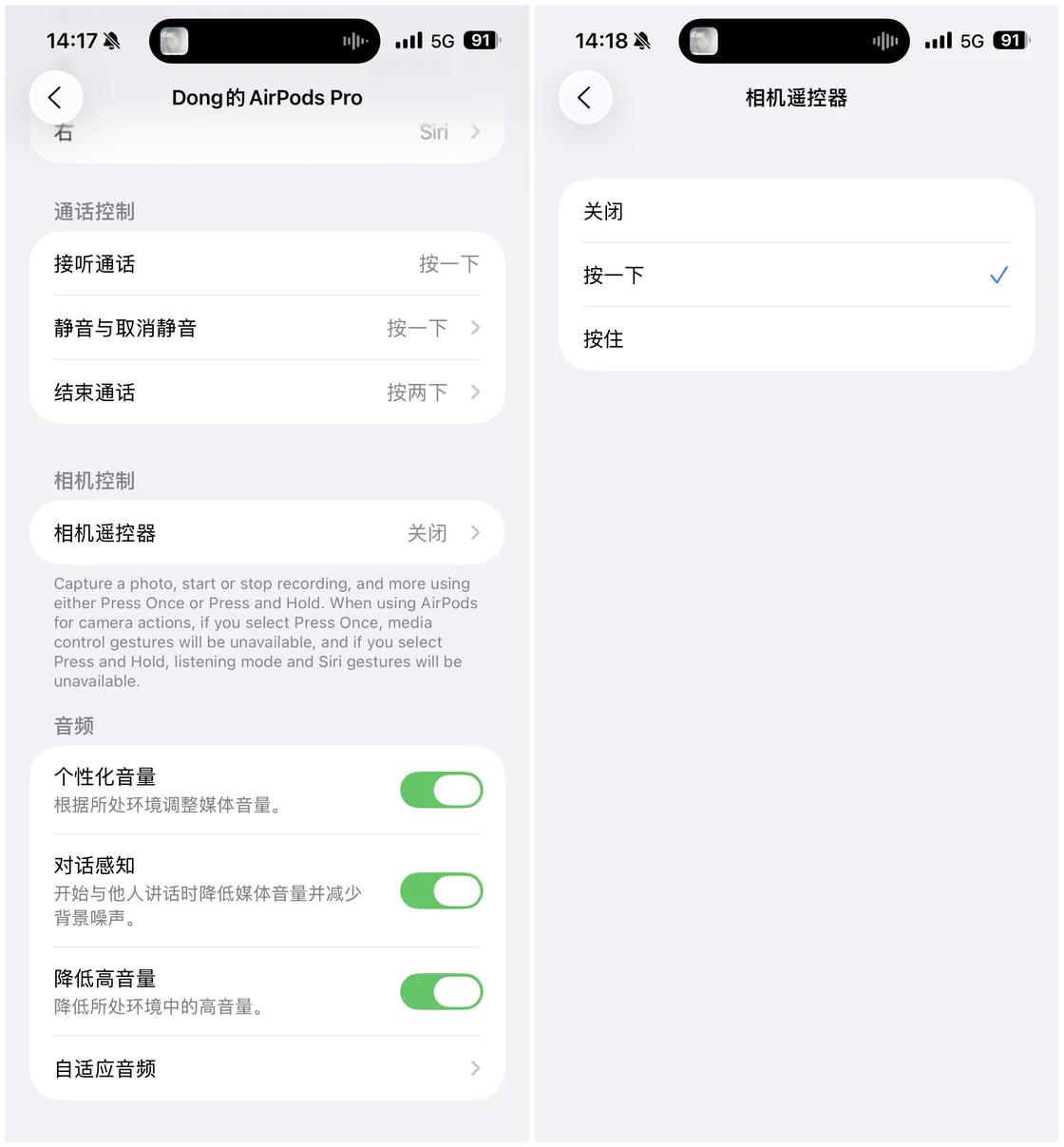1064x1147 pixels.
Task: Open 相机遥控器 row showing 关闭
Action: 266,533
